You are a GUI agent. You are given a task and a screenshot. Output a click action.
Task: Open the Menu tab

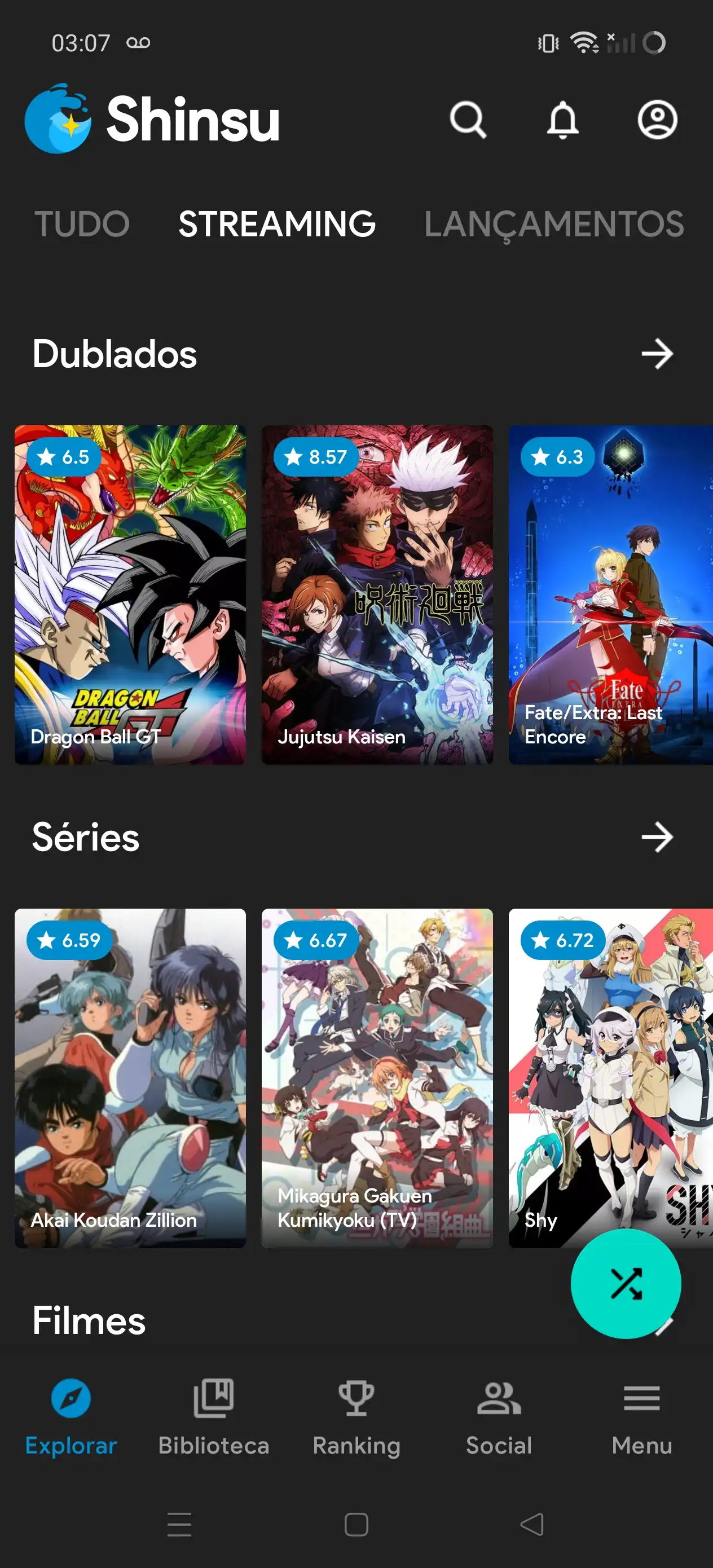642,1417
